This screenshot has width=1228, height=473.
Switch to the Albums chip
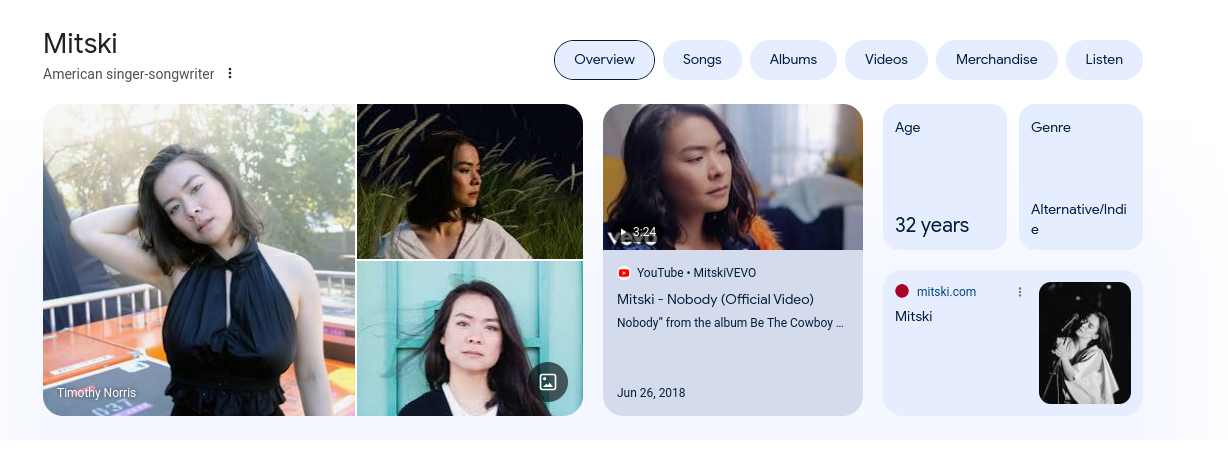(793, 60)
